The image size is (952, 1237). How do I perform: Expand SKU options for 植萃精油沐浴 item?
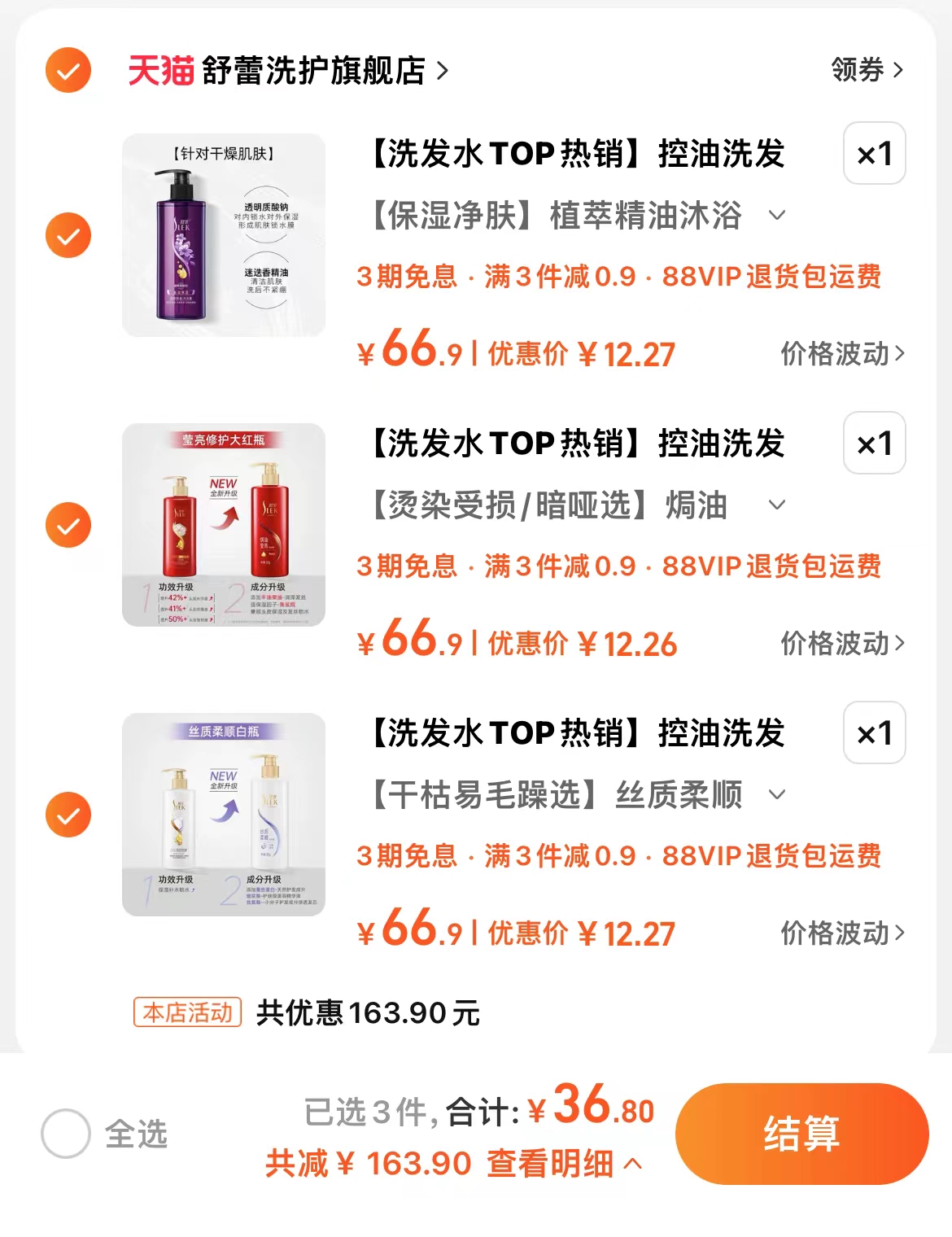(x=778, y=216)
